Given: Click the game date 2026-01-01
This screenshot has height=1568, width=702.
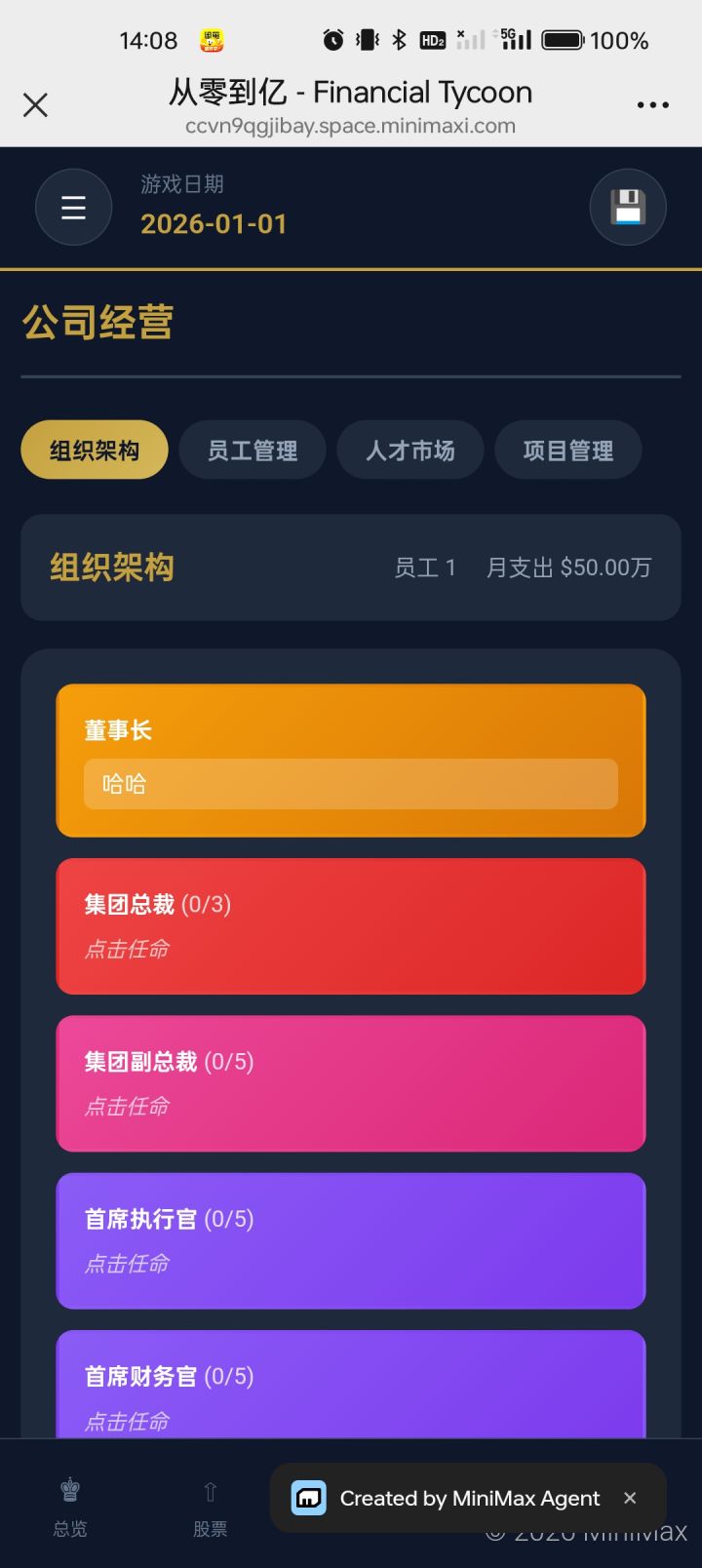Looking at the screenshot, I should [214, 224].
